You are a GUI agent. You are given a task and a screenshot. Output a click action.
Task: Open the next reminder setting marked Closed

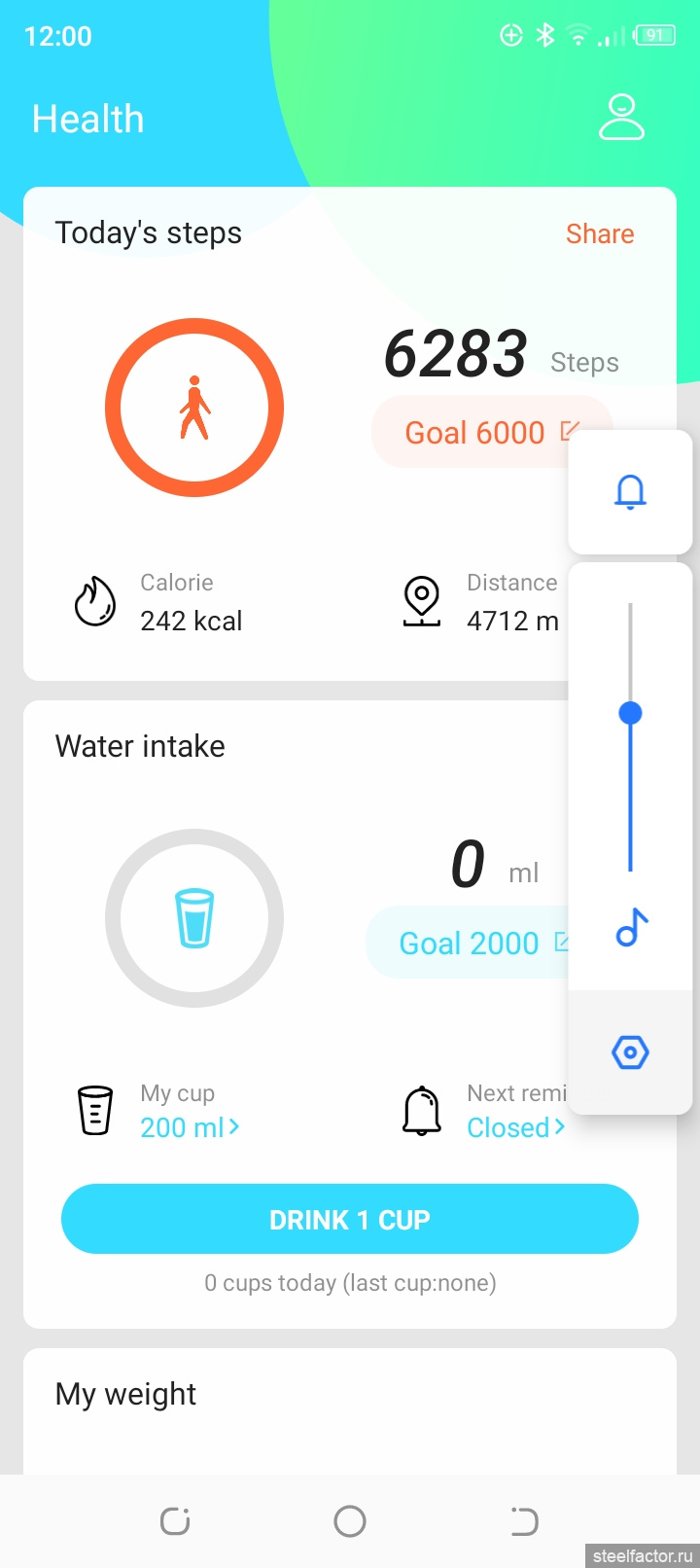point(515,1127)
